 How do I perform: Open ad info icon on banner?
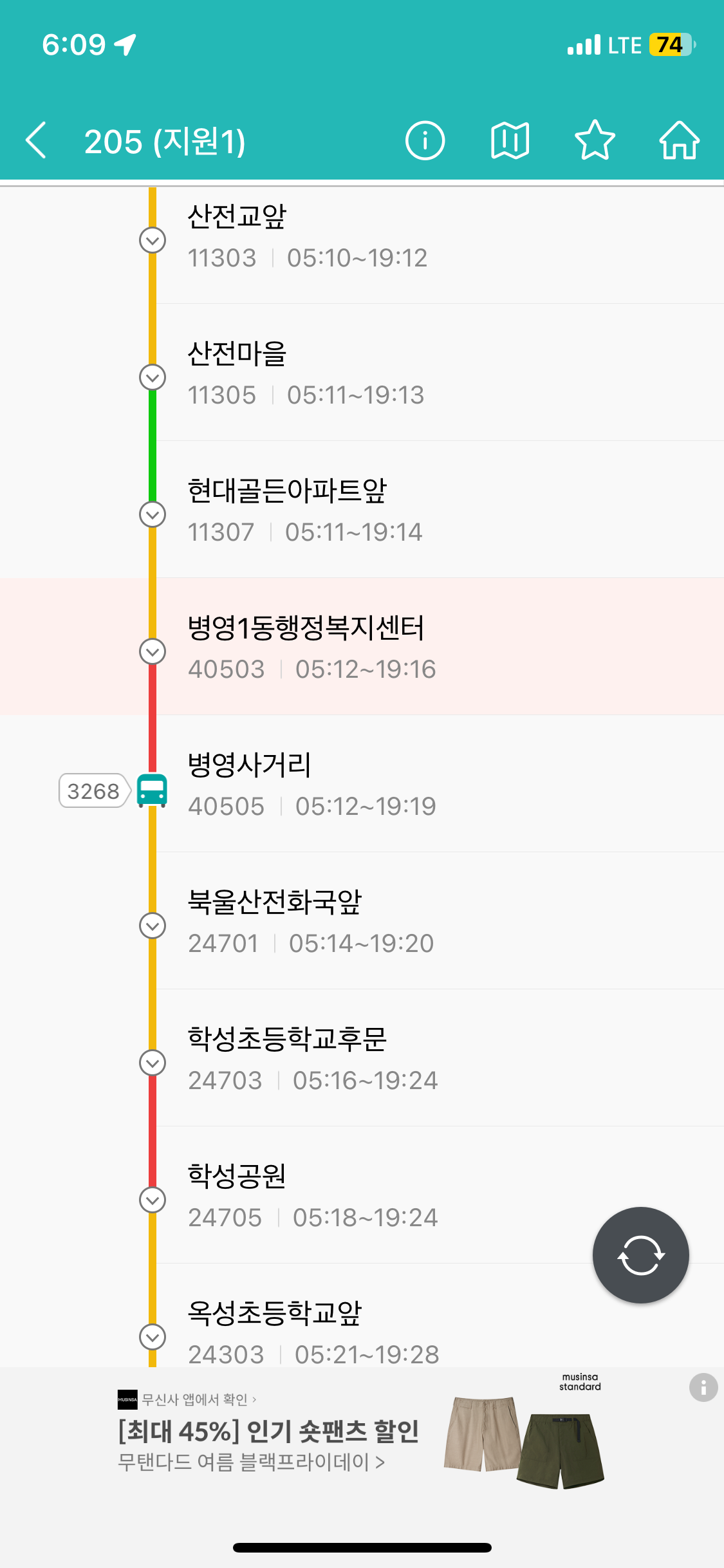click(703, 1388)
